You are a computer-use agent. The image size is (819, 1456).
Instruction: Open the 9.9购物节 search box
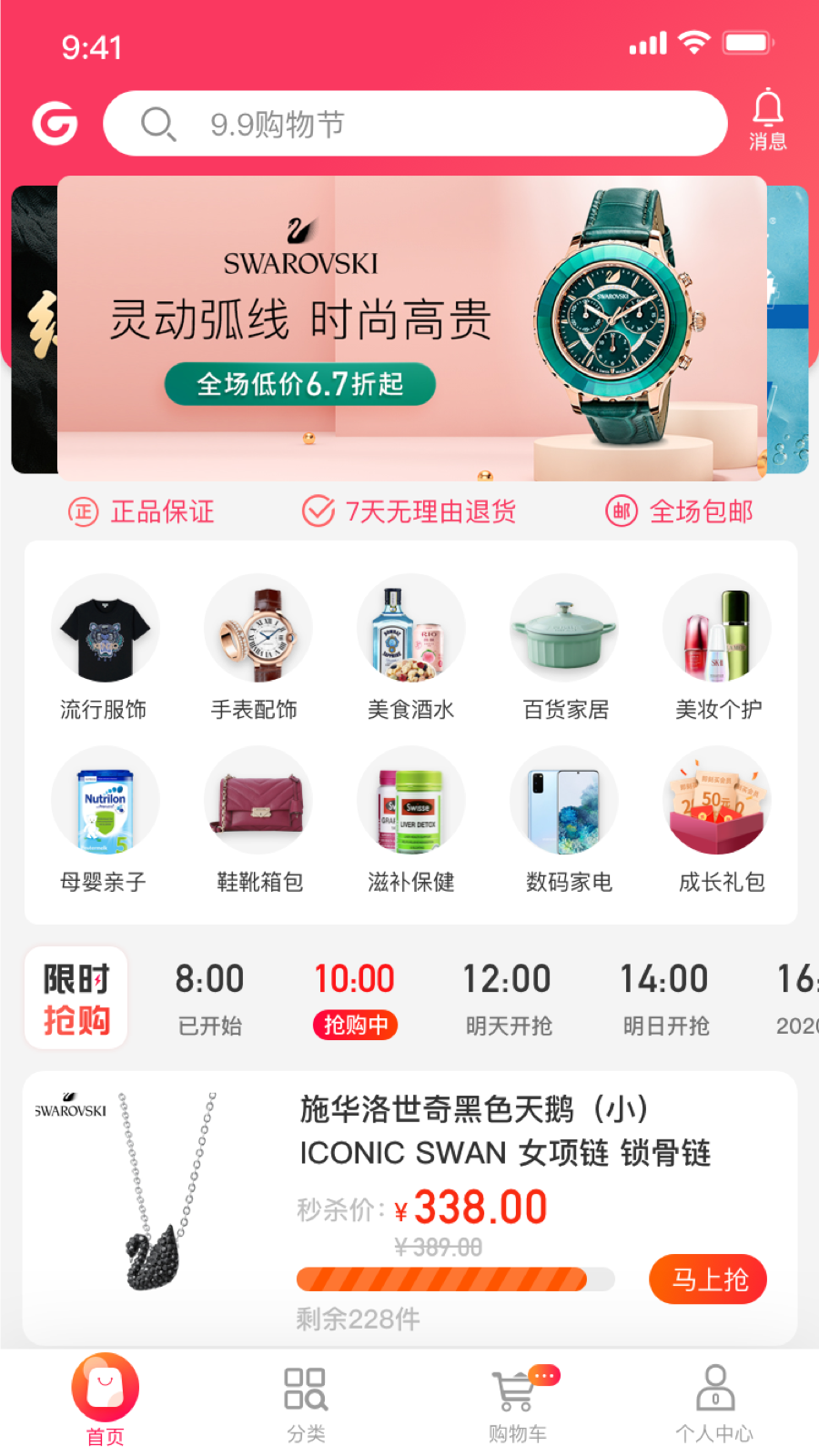pos(414,124)
